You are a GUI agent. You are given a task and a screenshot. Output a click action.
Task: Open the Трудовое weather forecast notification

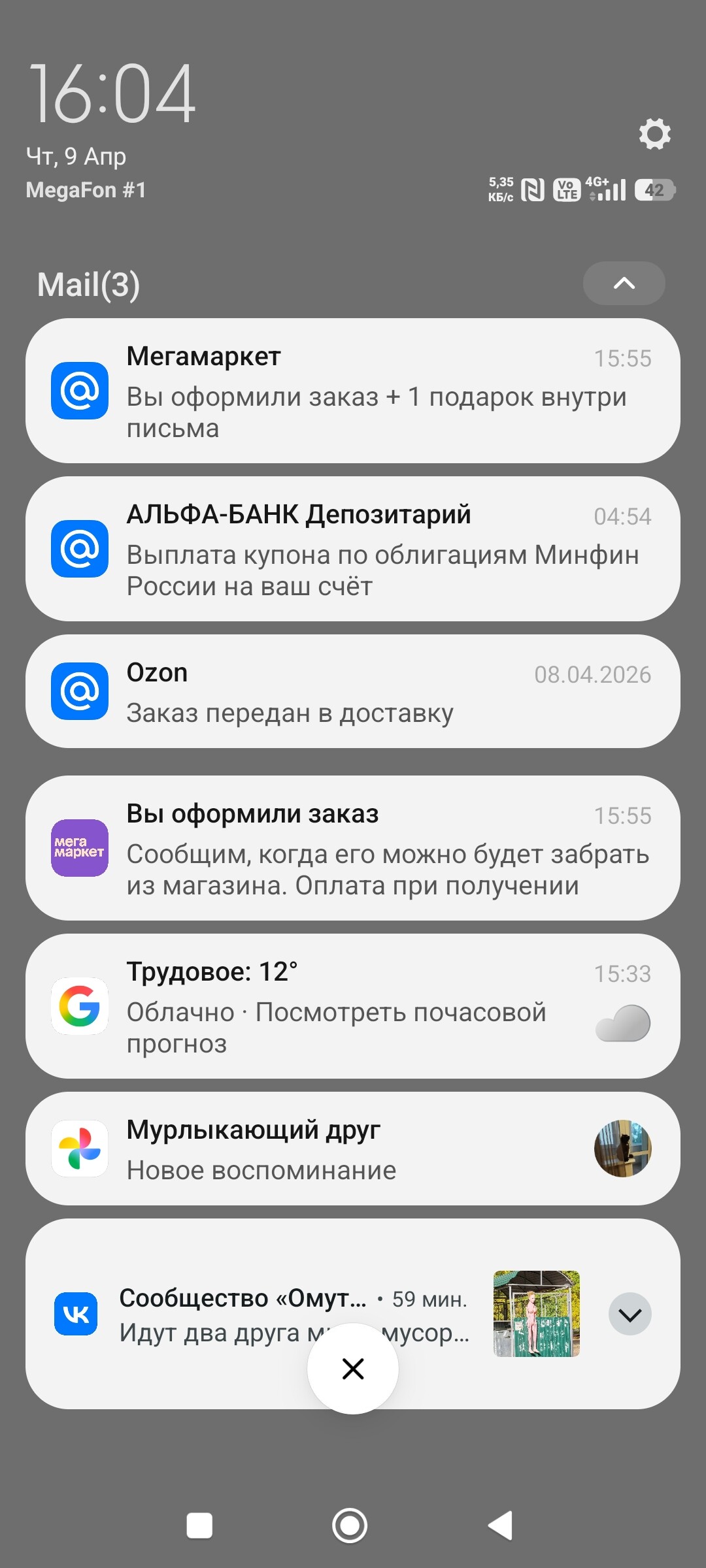pyautogui.click(x=353, y=1006)
